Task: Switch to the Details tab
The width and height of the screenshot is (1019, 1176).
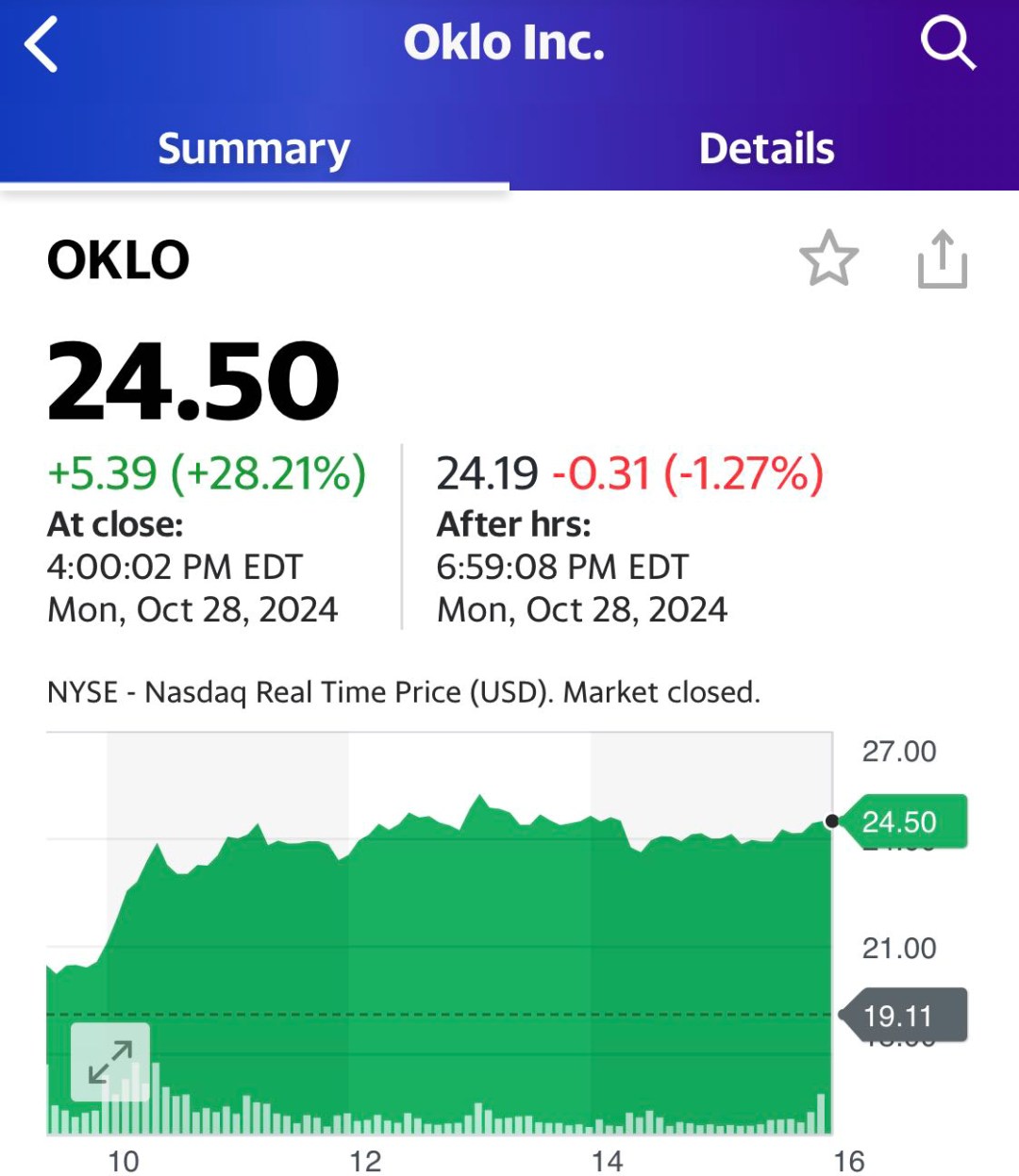Action: pyautogui.click(x=766, y=149)
